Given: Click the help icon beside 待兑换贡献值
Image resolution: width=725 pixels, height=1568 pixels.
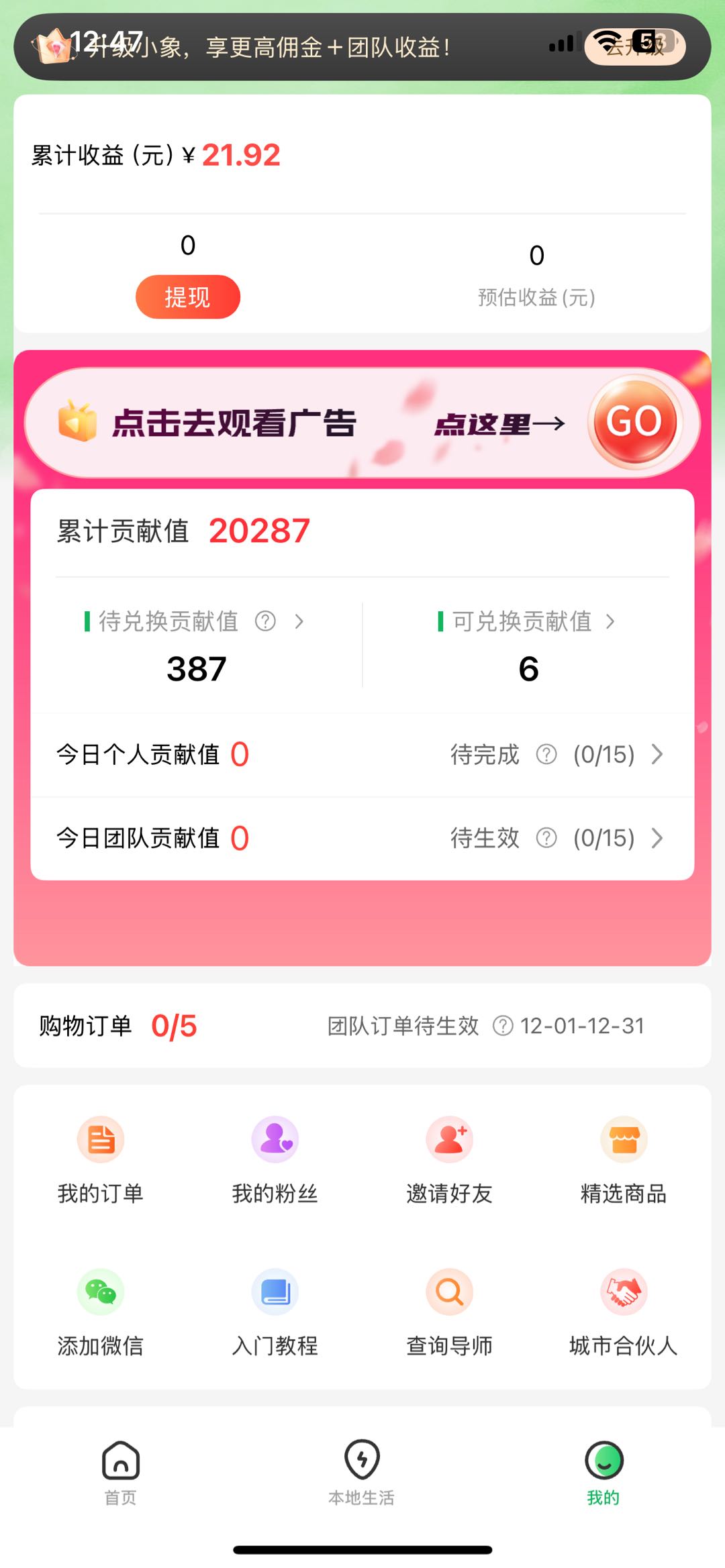Looking at the screenshot, I should pos(267,621).
